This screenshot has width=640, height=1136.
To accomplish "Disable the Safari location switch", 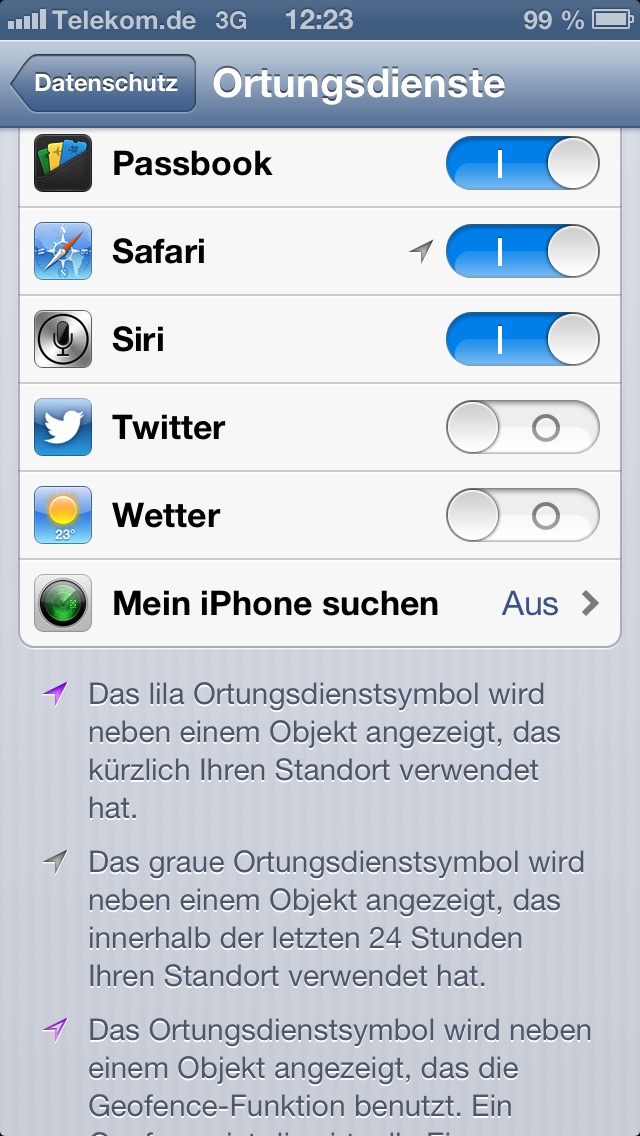I will tap(522, 251).
